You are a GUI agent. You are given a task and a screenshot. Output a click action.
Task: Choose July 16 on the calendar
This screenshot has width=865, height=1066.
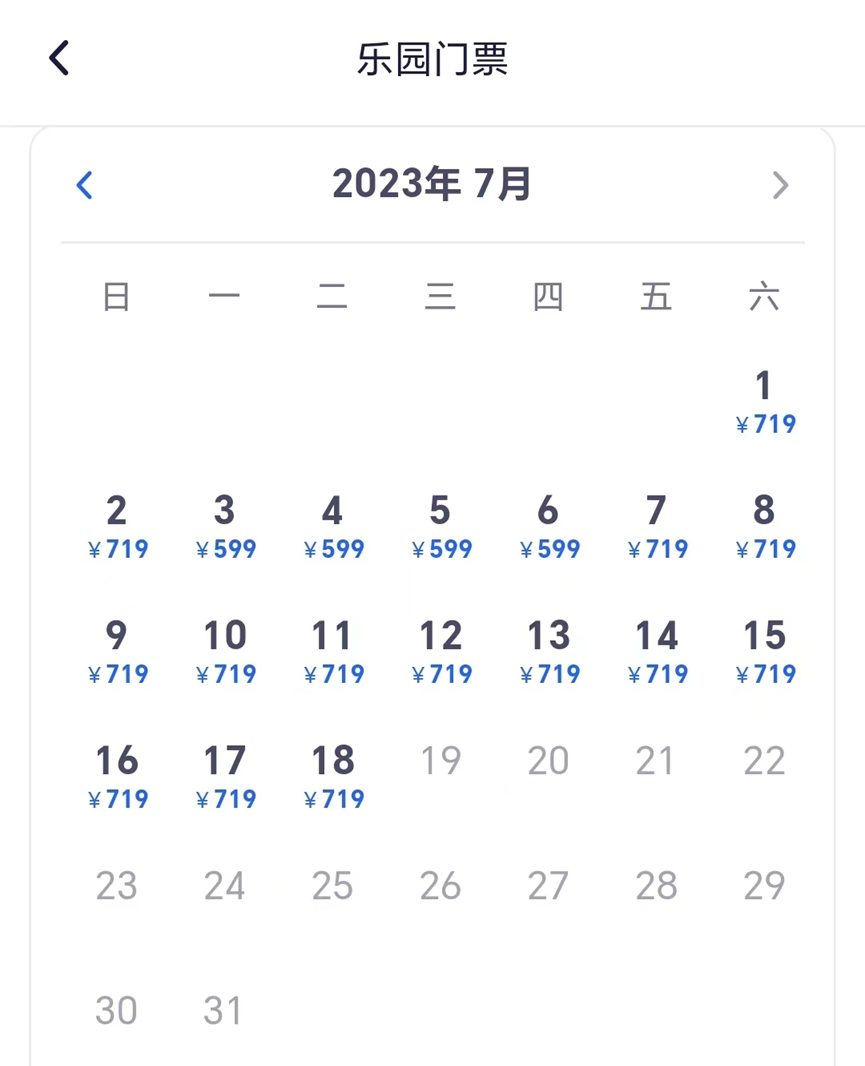[117, 777]
